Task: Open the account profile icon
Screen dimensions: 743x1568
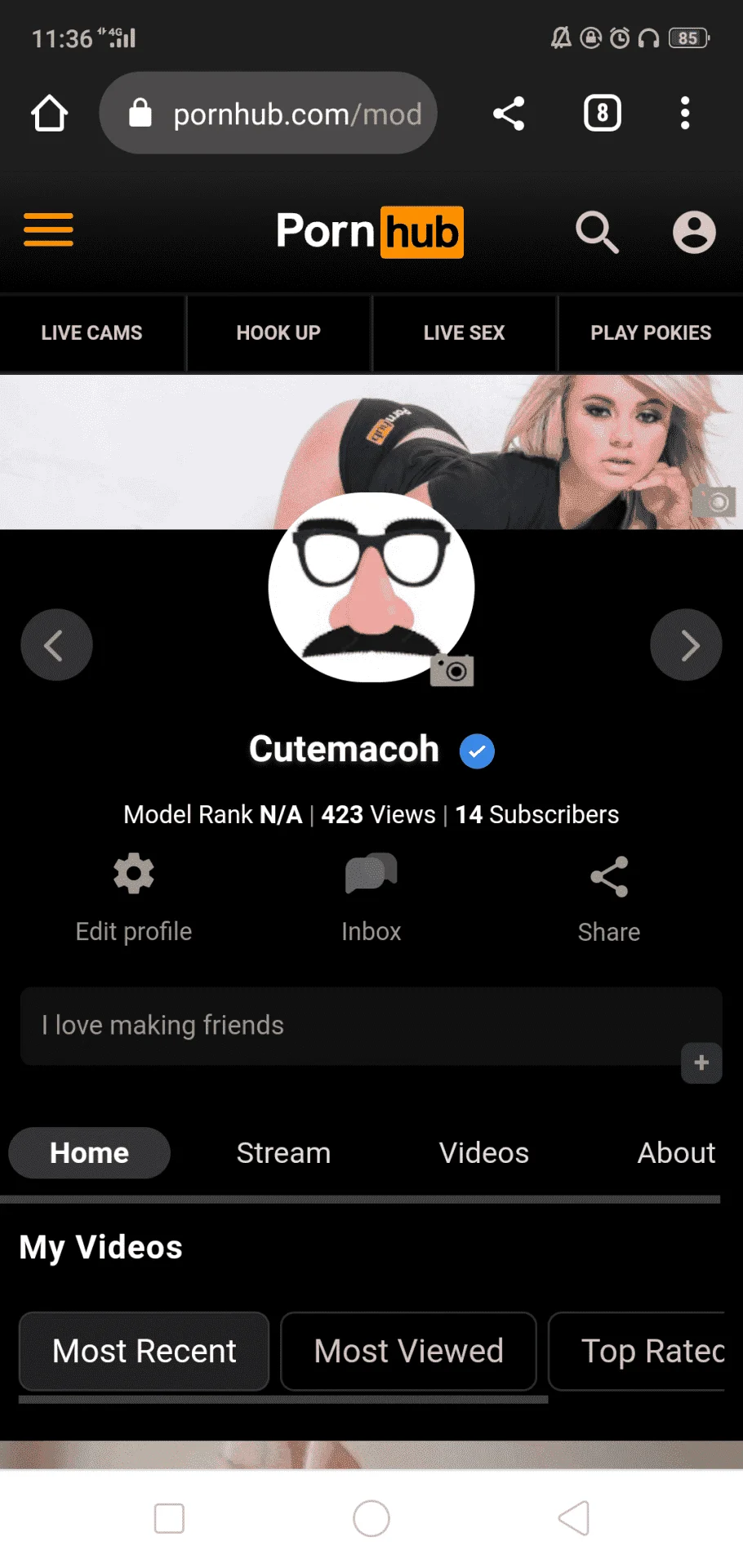Action: click(694, 232)
